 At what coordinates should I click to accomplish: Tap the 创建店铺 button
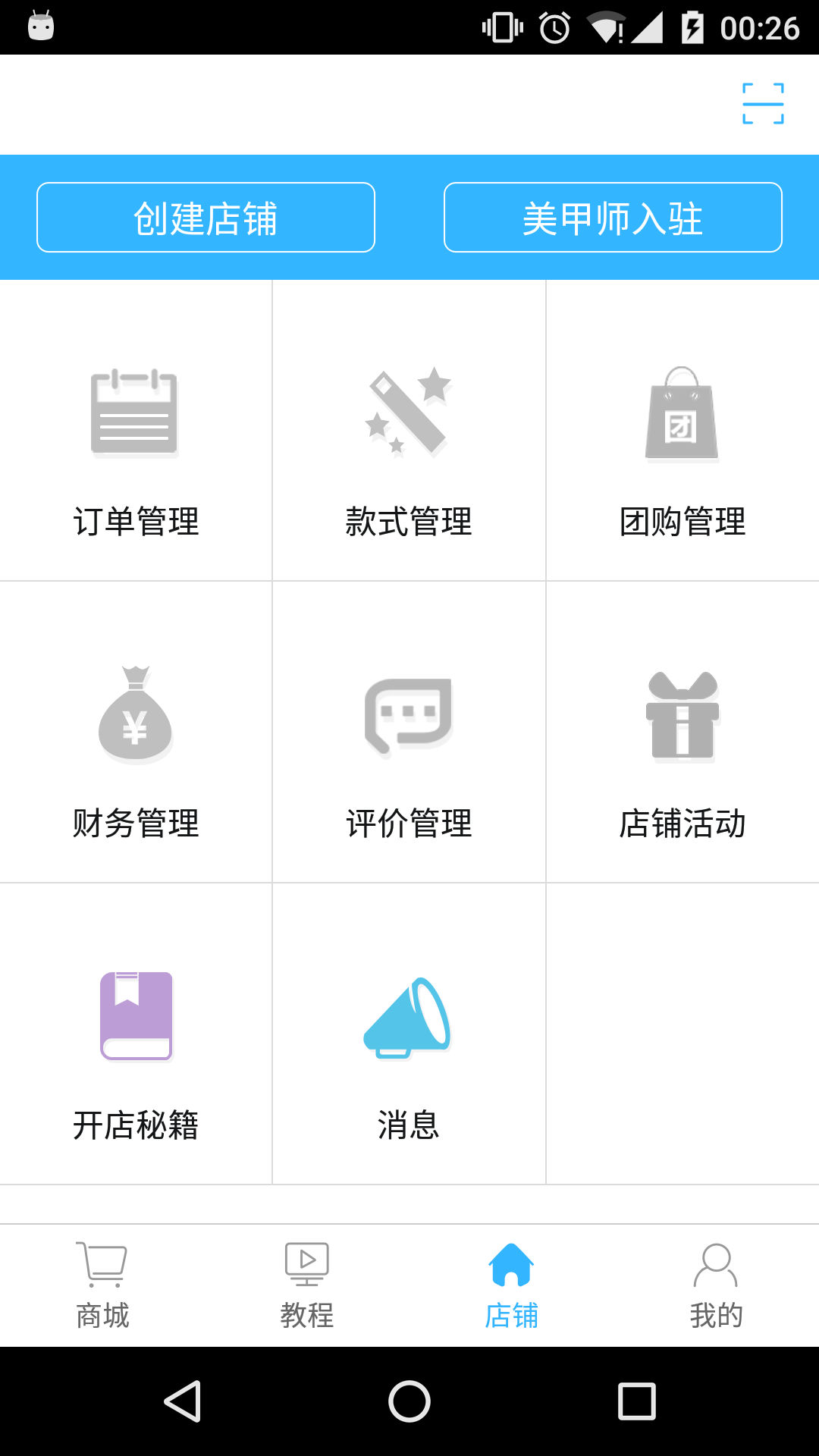[x=206, y=218]
